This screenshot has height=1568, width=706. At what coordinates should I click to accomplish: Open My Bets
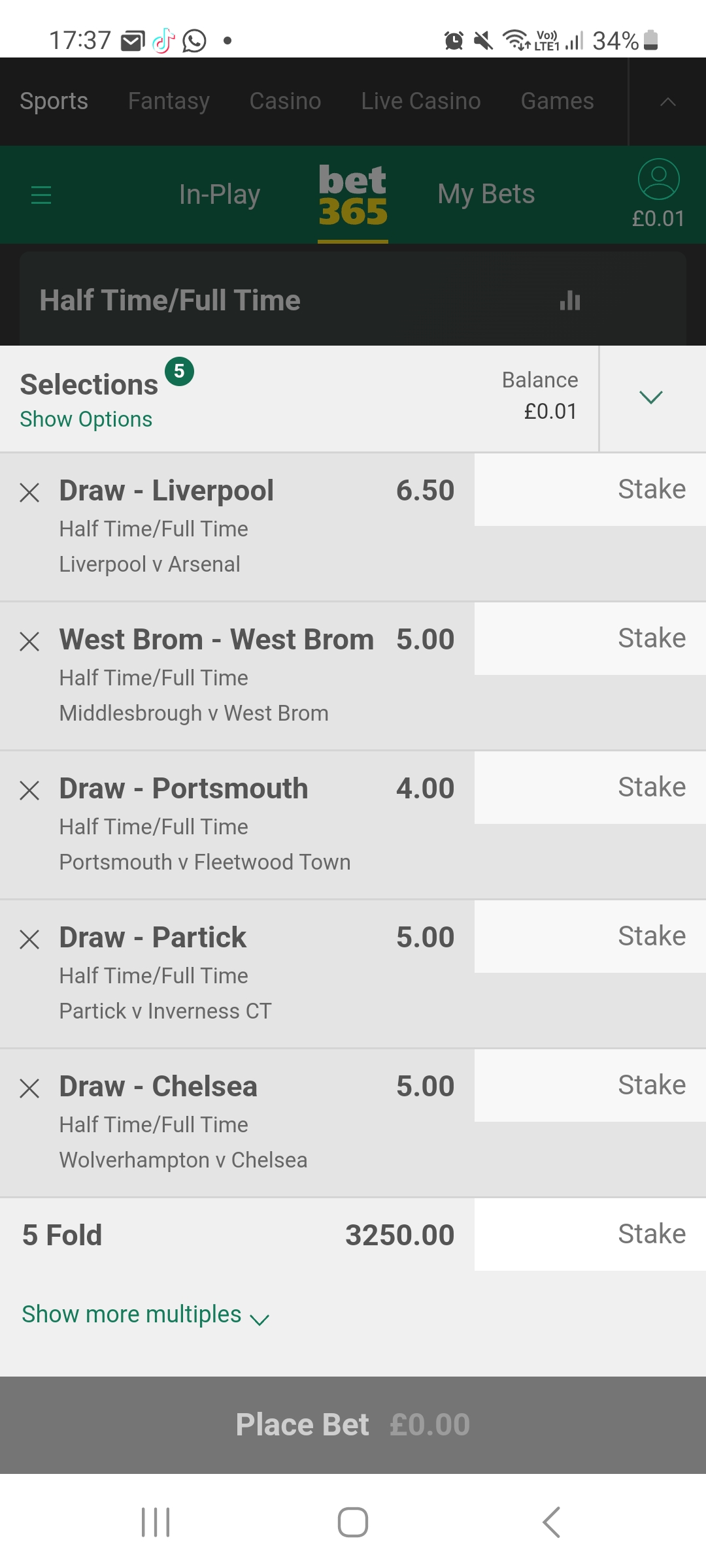486,195
